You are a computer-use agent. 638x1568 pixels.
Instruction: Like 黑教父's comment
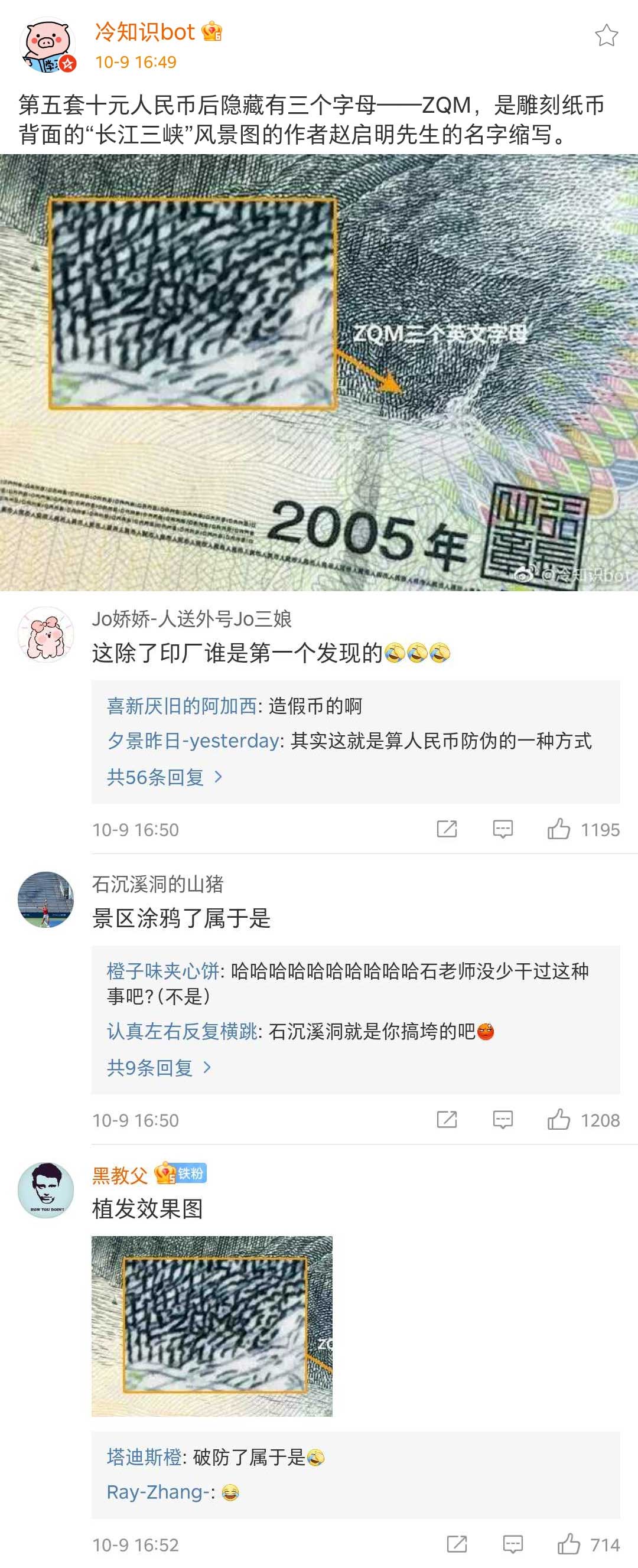[569, 1544]
